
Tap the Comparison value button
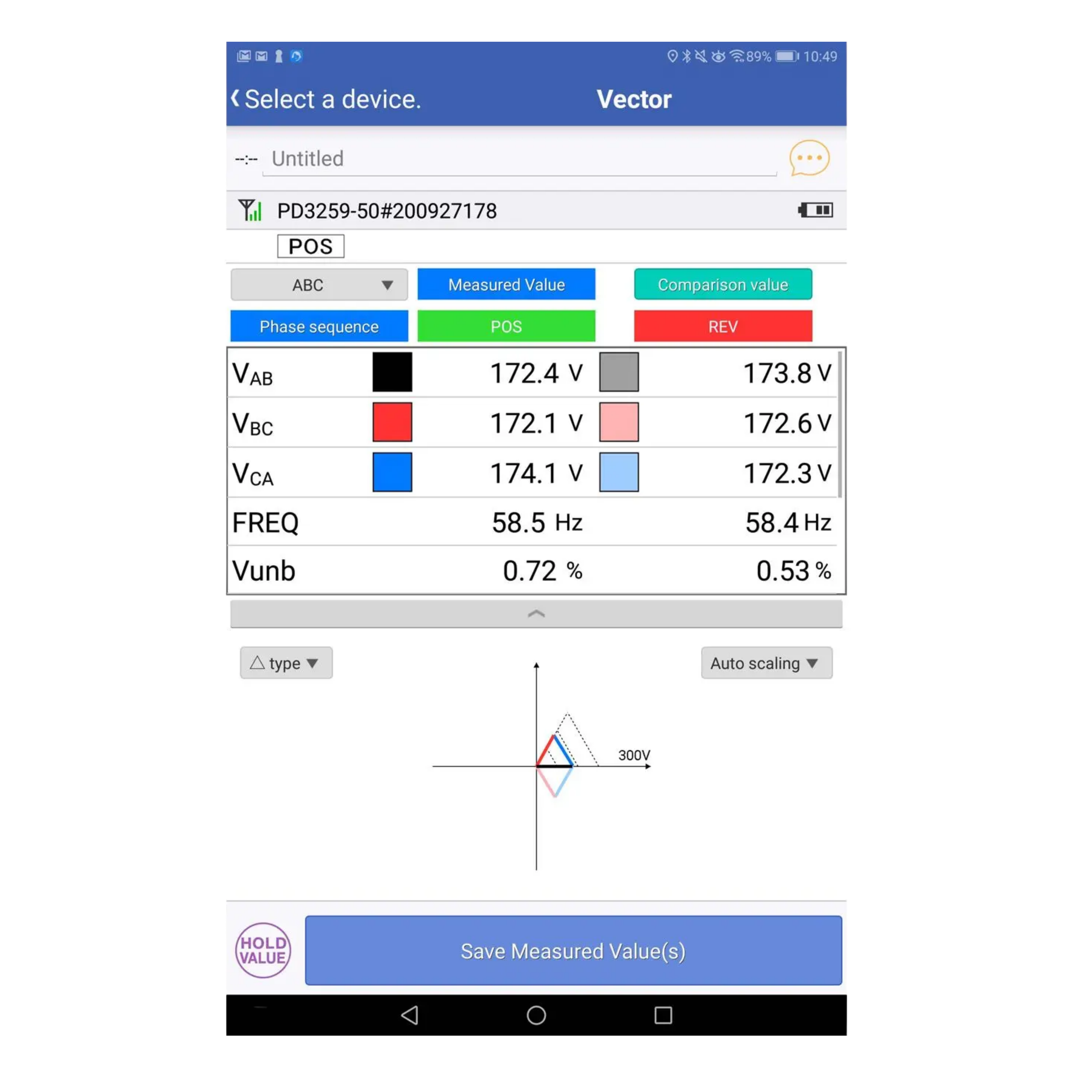click(722, 285)
